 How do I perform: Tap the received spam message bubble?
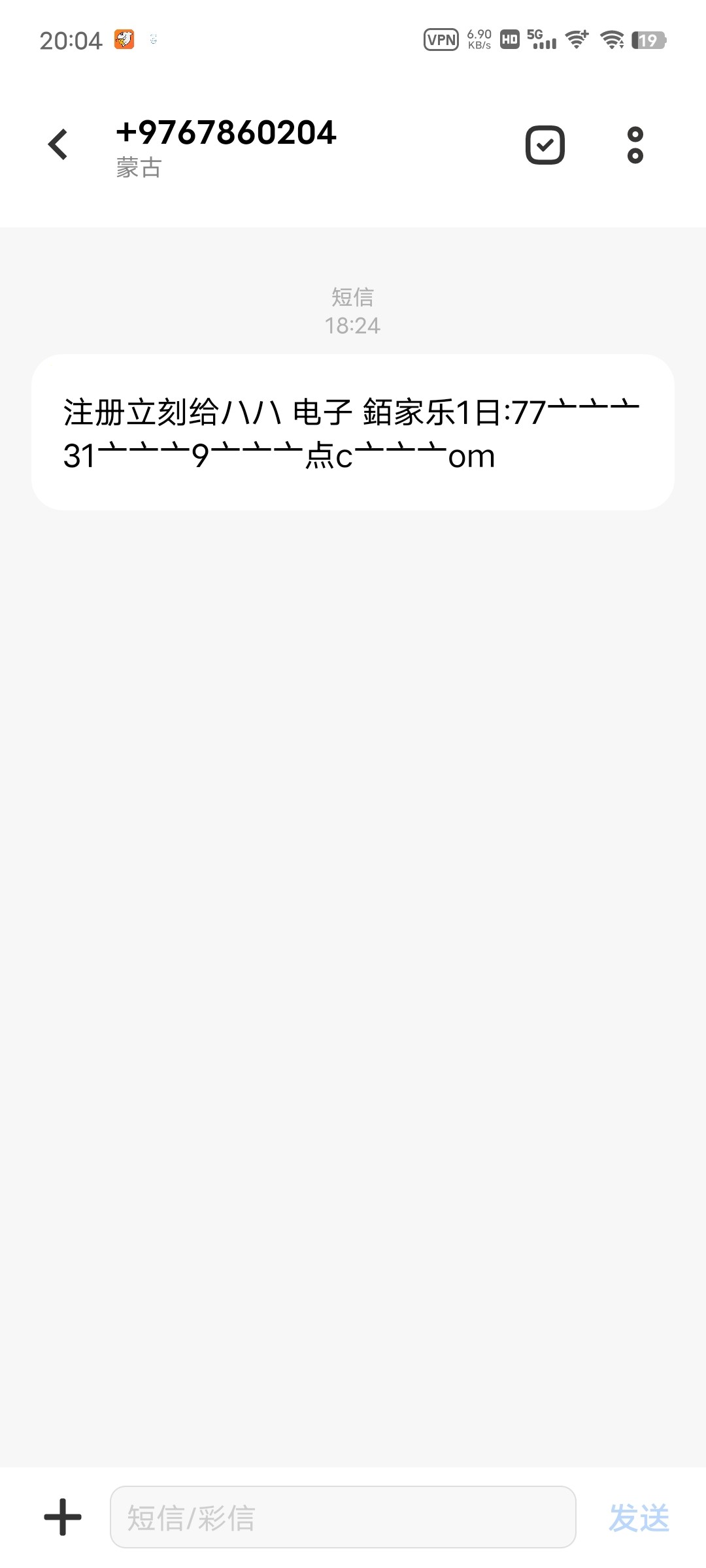(x=353, y=431)
